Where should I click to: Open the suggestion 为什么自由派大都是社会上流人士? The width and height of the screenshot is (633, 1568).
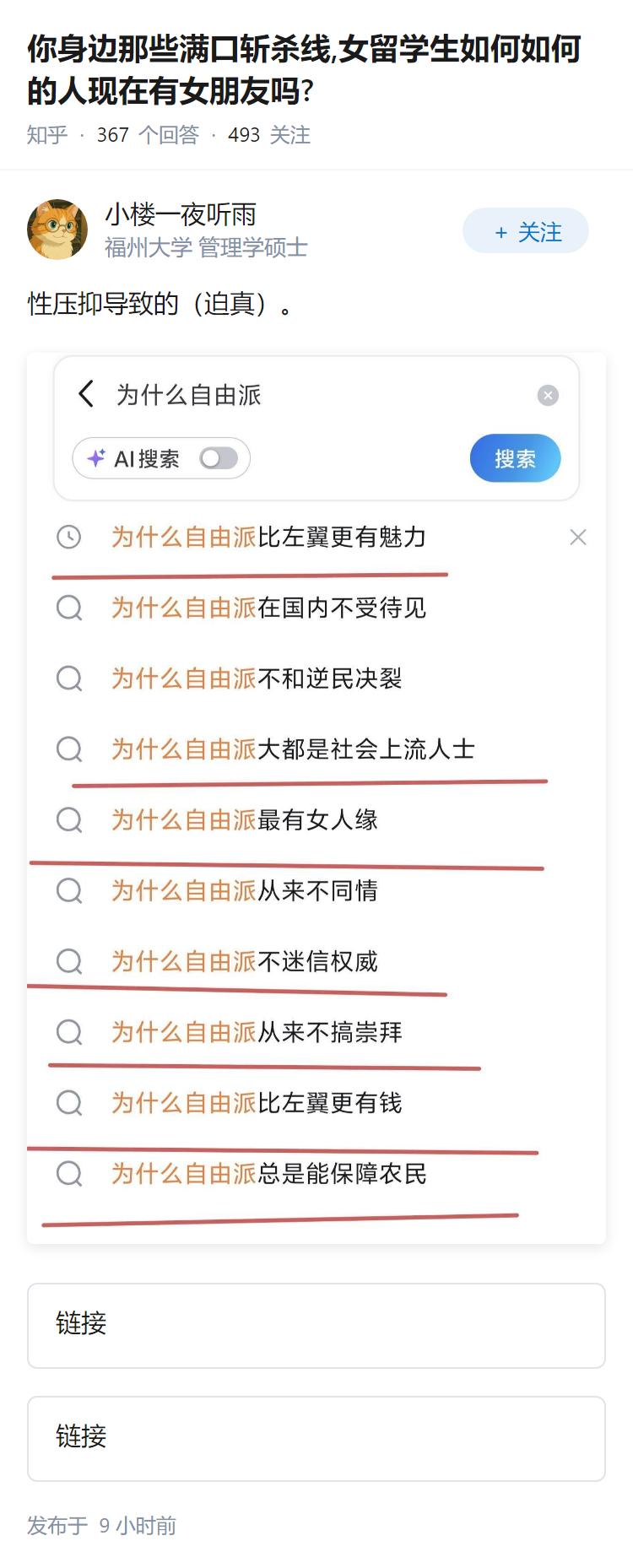point(293,749)
